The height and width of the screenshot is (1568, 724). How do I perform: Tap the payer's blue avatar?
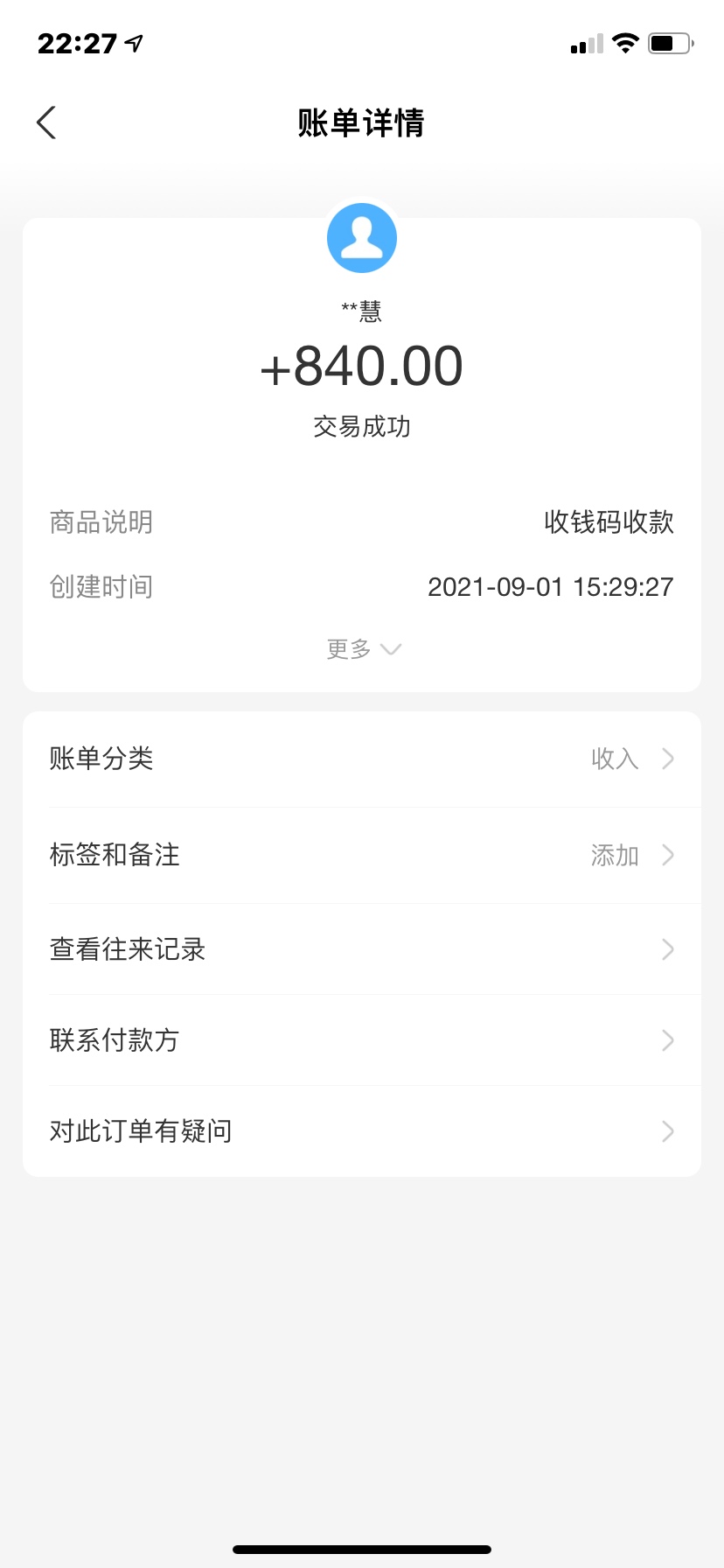point(362,238)
